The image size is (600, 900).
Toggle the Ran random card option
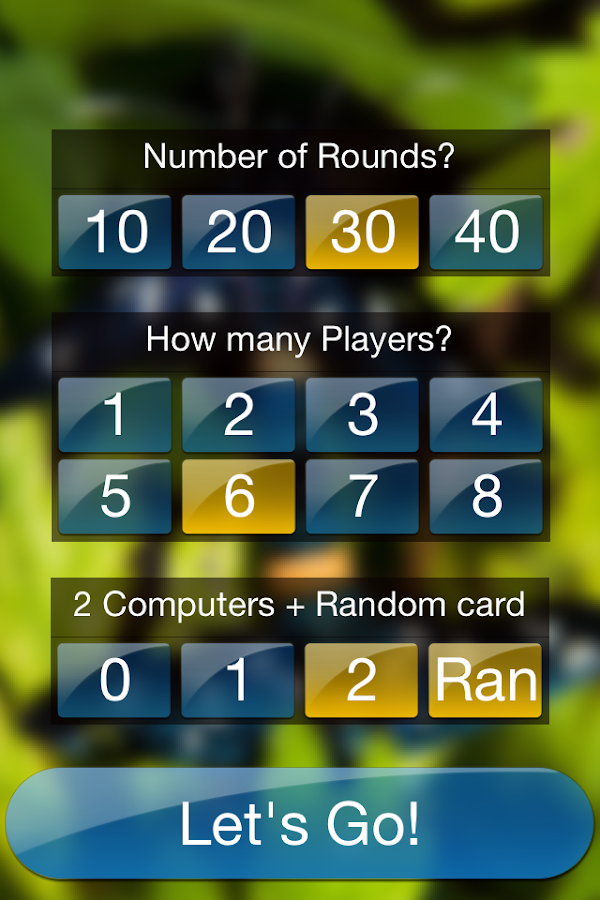(486, 680)
